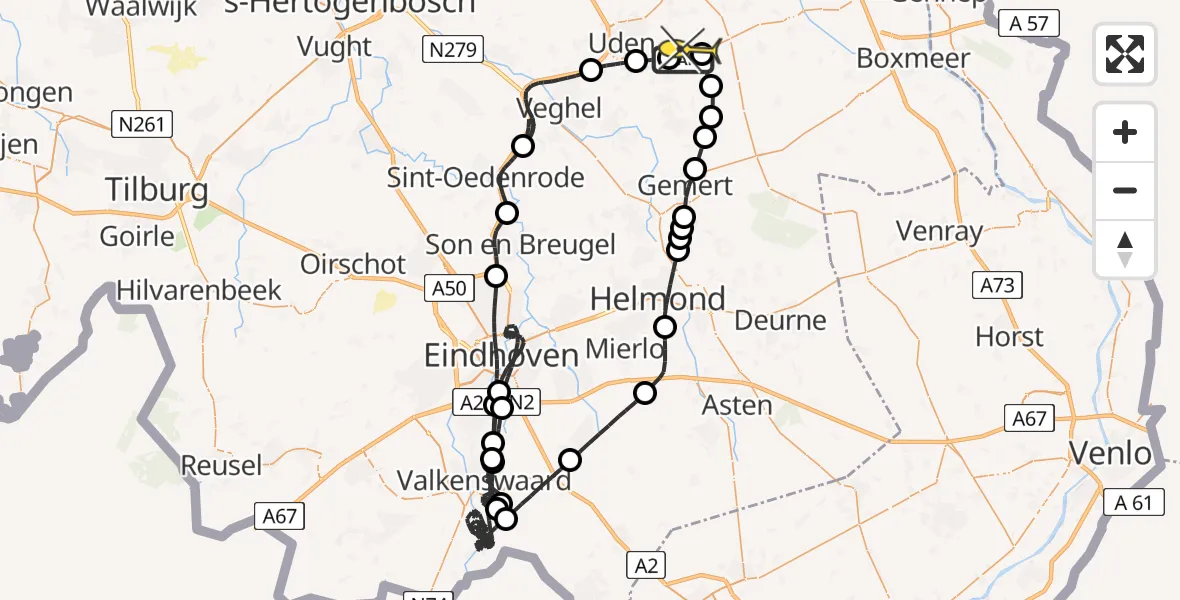The height and width of the screenshot is (600, 1180).
Task: Zoom in on the map
Action: point(1125,133)
